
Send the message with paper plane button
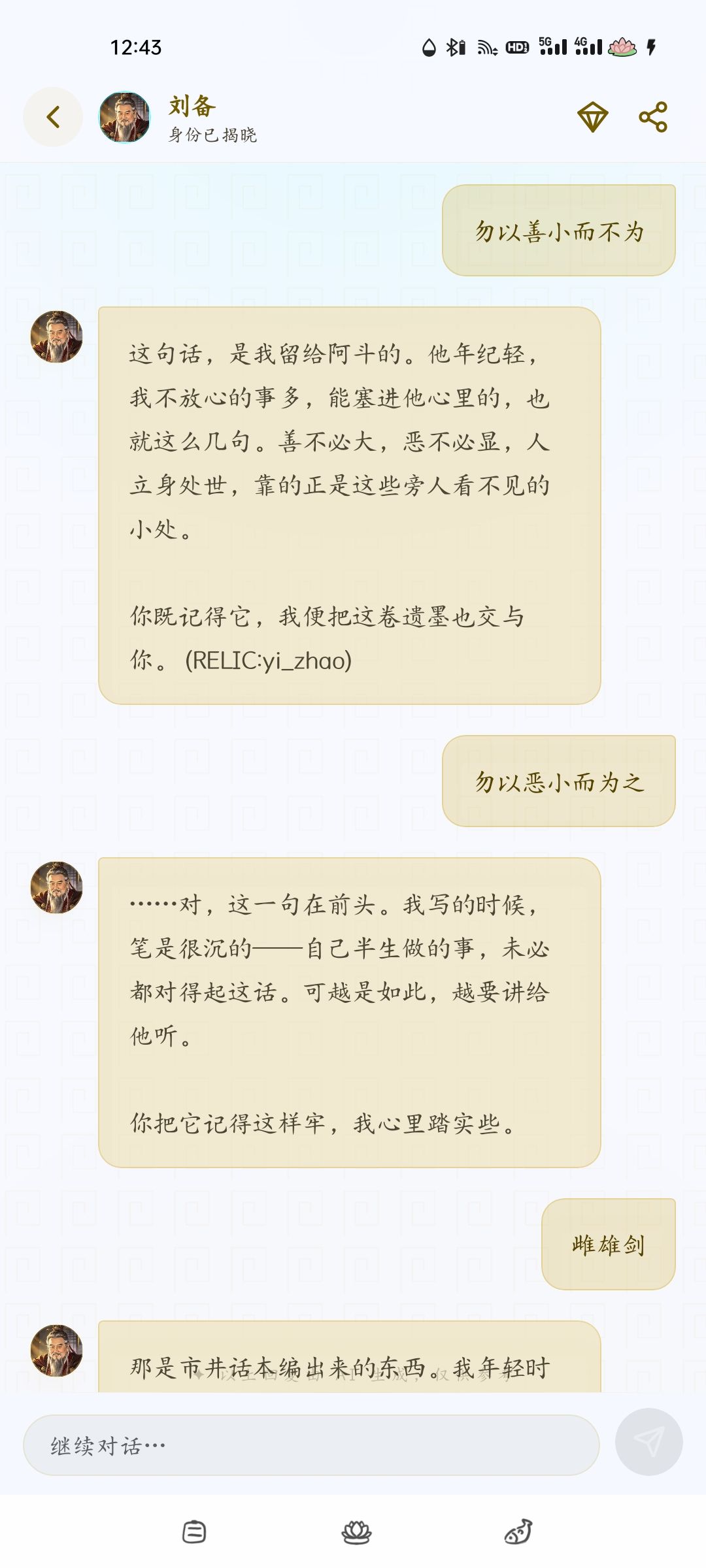pos(649,1442)
